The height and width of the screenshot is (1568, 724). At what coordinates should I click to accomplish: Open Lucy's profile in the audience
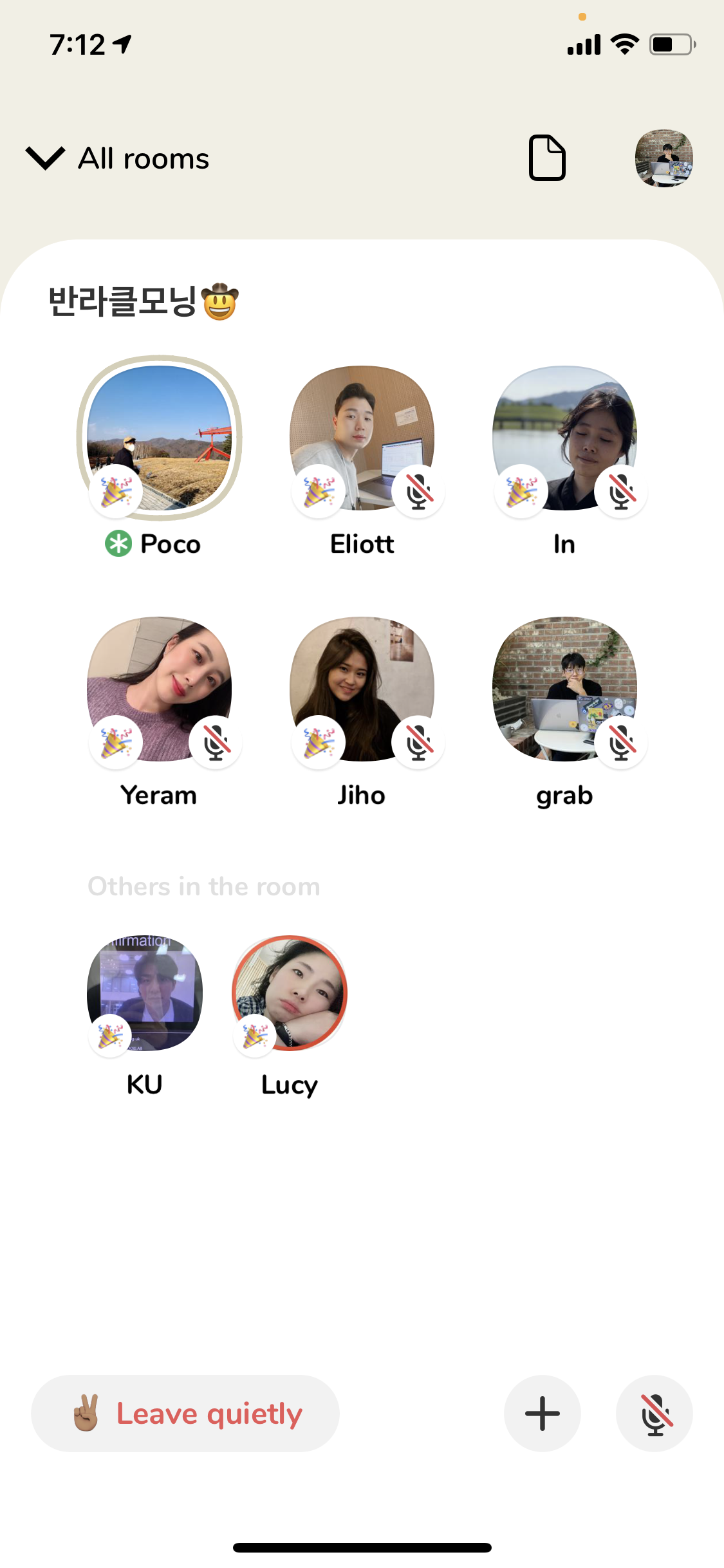coord(290,993)
